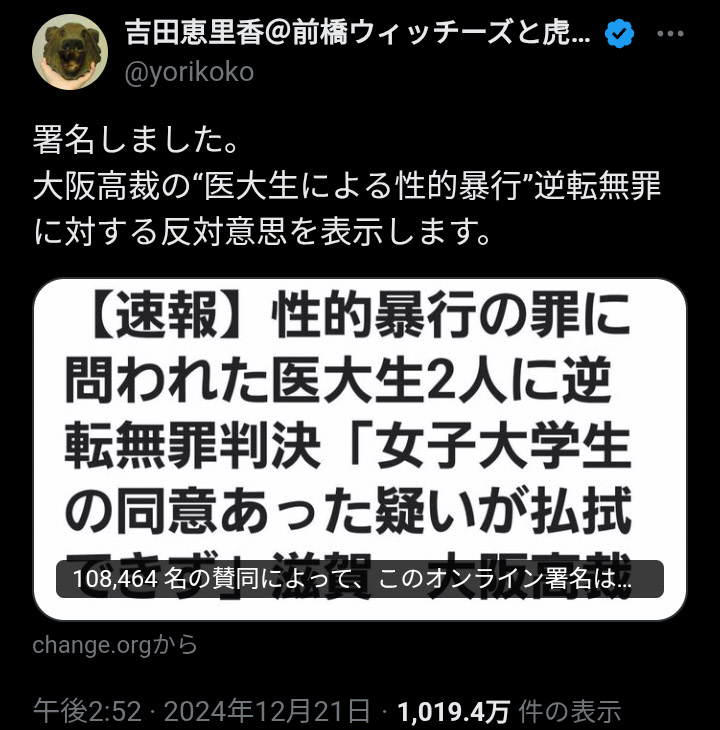Open the profile via the @yorikoko handle
The height and width of the screenshot is (730, 720).
click(189, 71)
